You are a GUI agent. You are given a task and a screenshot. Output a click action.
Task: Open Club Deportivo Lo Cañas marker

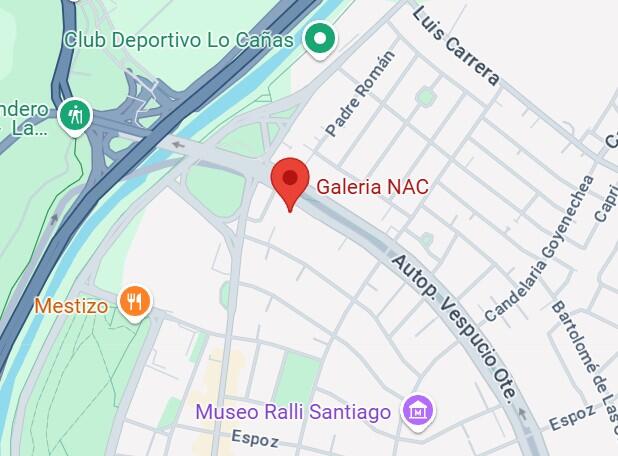[320, 40]
